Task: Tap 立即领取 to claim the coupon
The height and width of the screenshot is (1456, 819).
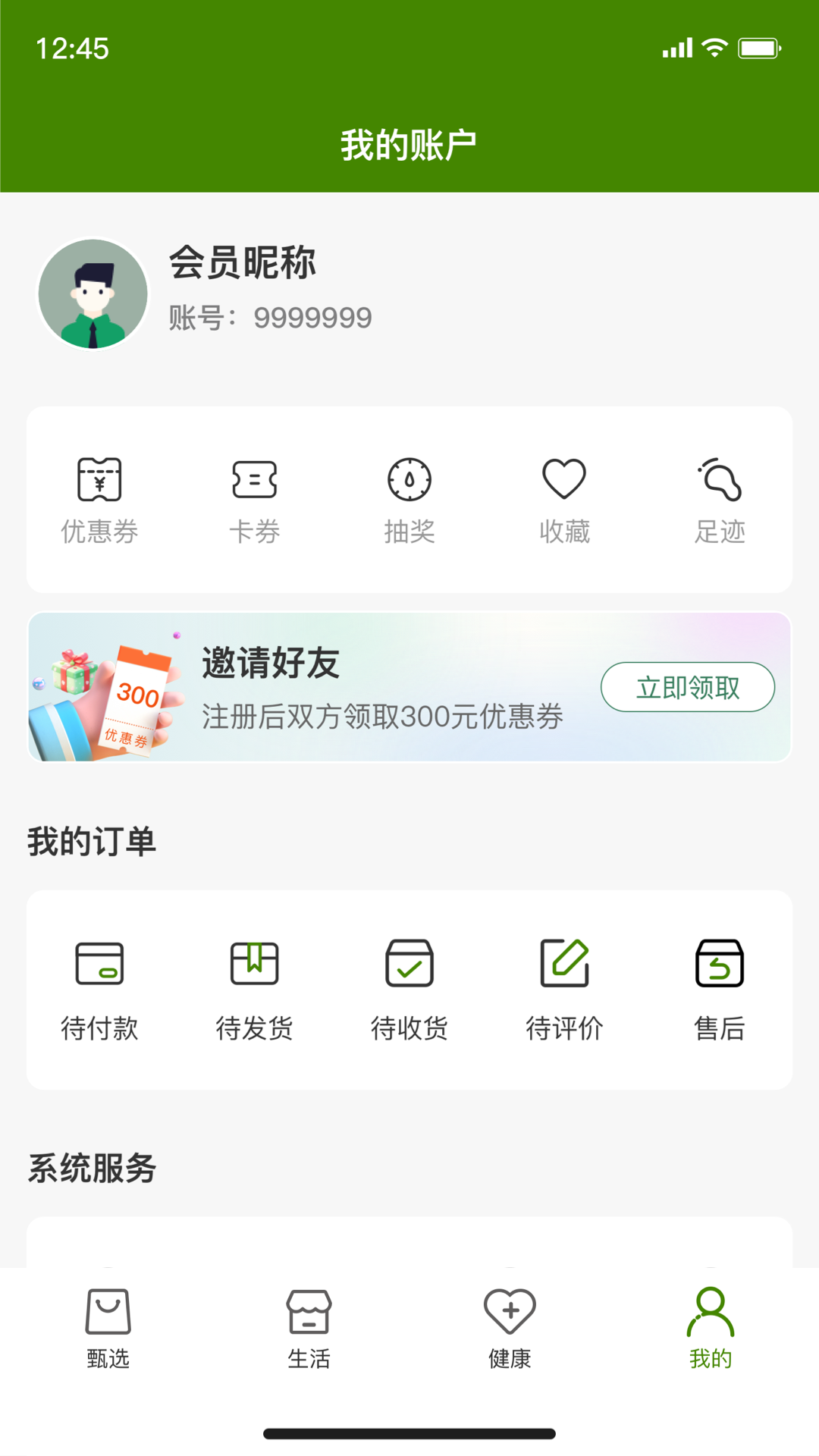Action: 687,686
